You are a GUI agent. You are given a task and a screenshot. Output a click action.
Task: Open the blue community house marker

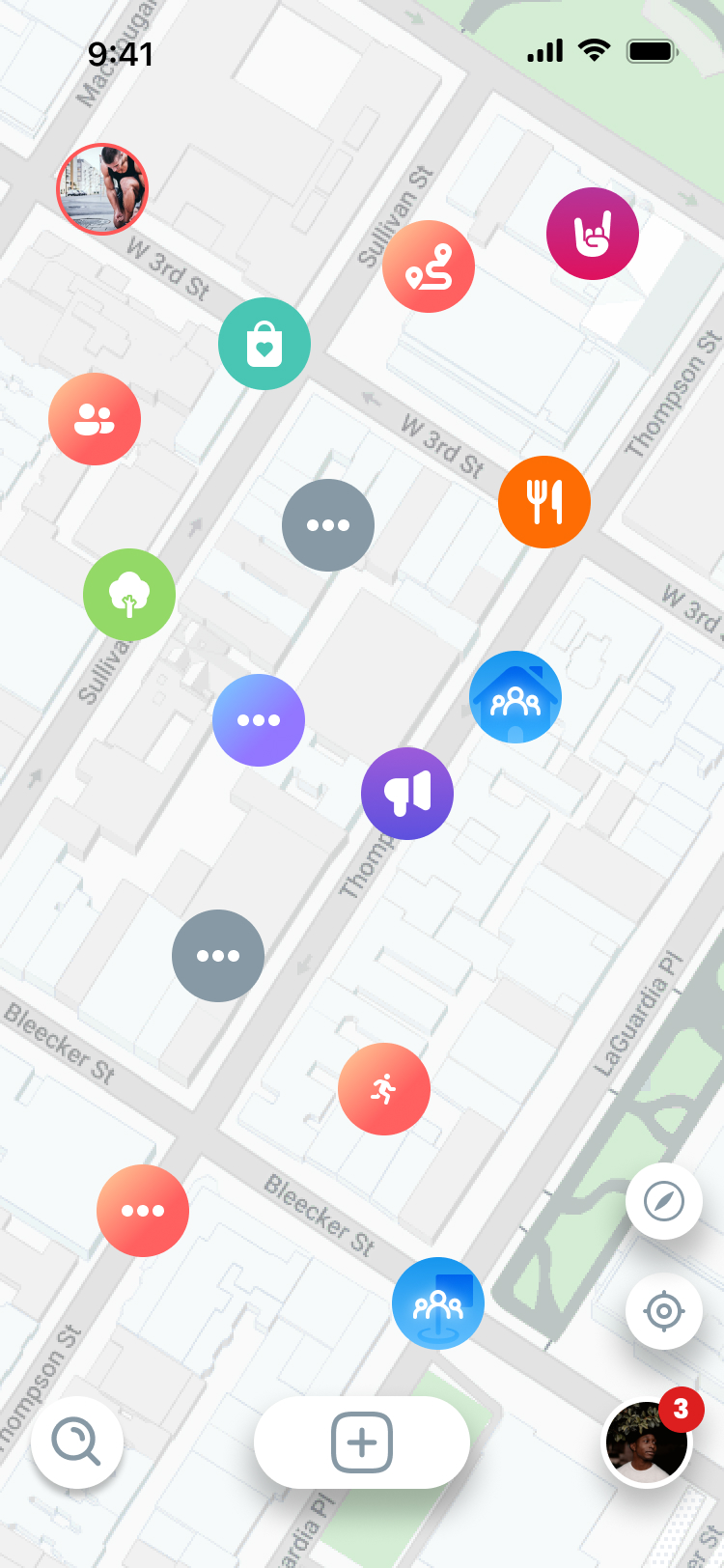click(x=515, y=697)
